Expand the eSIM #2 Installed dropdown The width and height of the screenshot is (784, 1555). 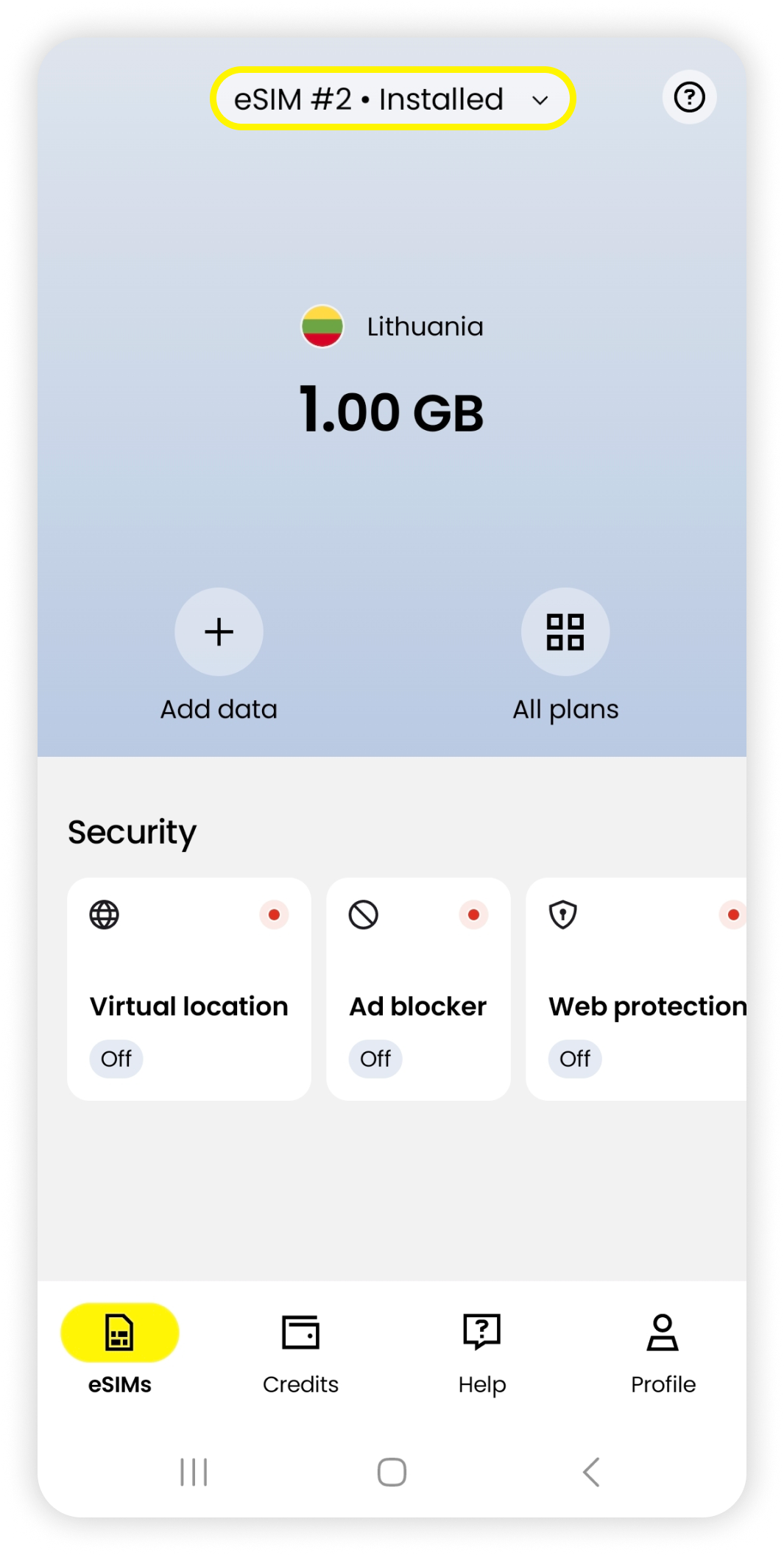pyautogui.click(x=392, y=99)
